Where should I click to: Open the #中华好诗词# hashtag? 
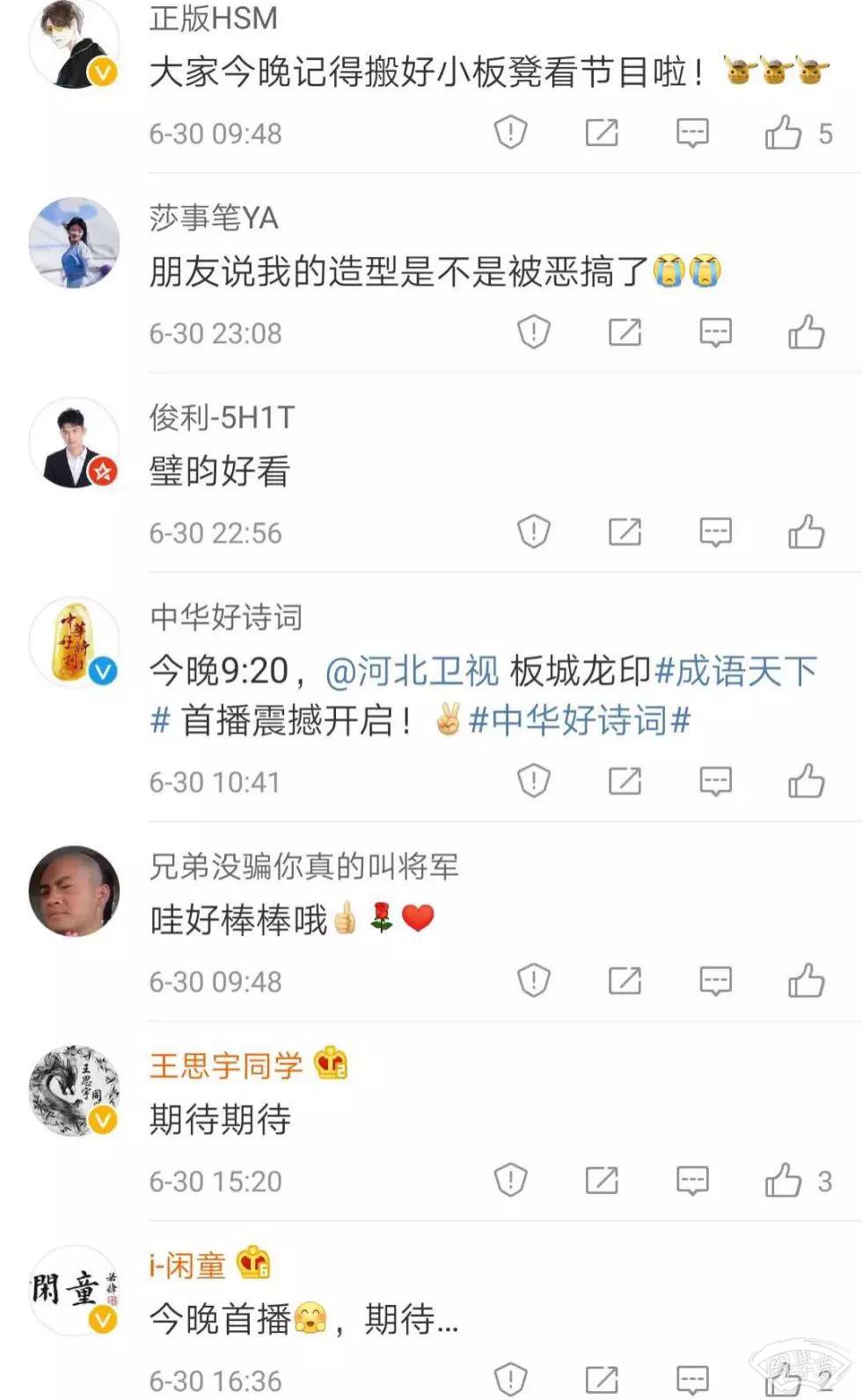pyautogui.click(x=580, y=721)
